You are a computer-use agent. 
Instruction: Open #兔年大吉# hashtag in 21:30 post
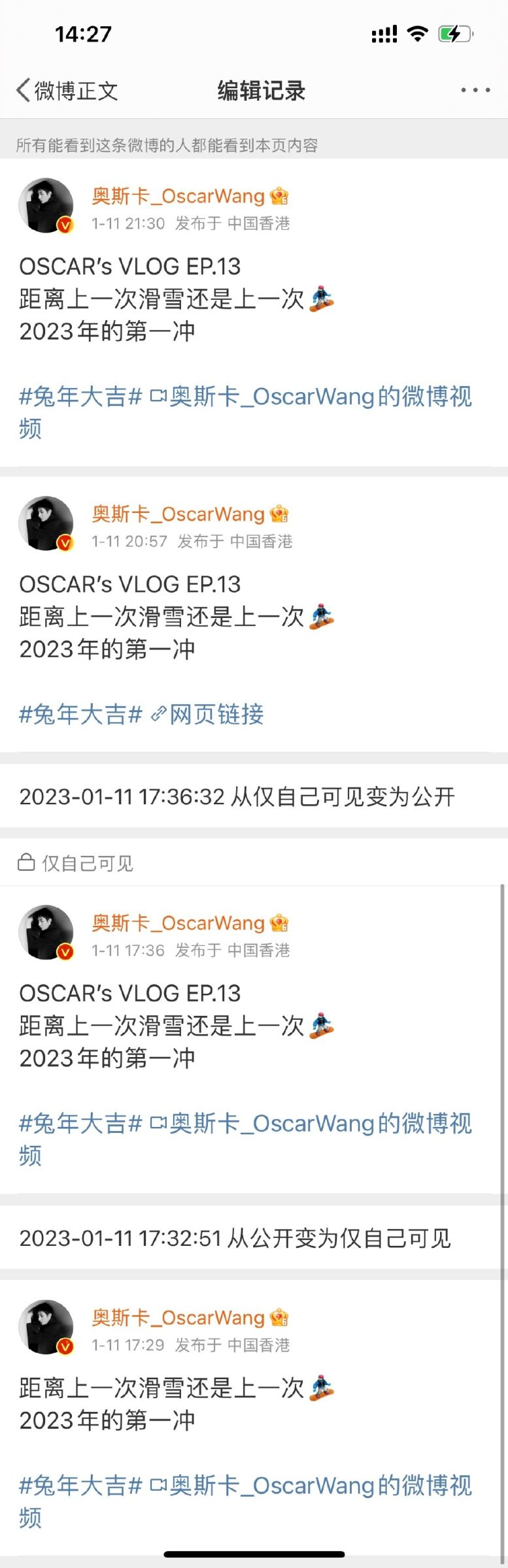[x=80, y=397]
